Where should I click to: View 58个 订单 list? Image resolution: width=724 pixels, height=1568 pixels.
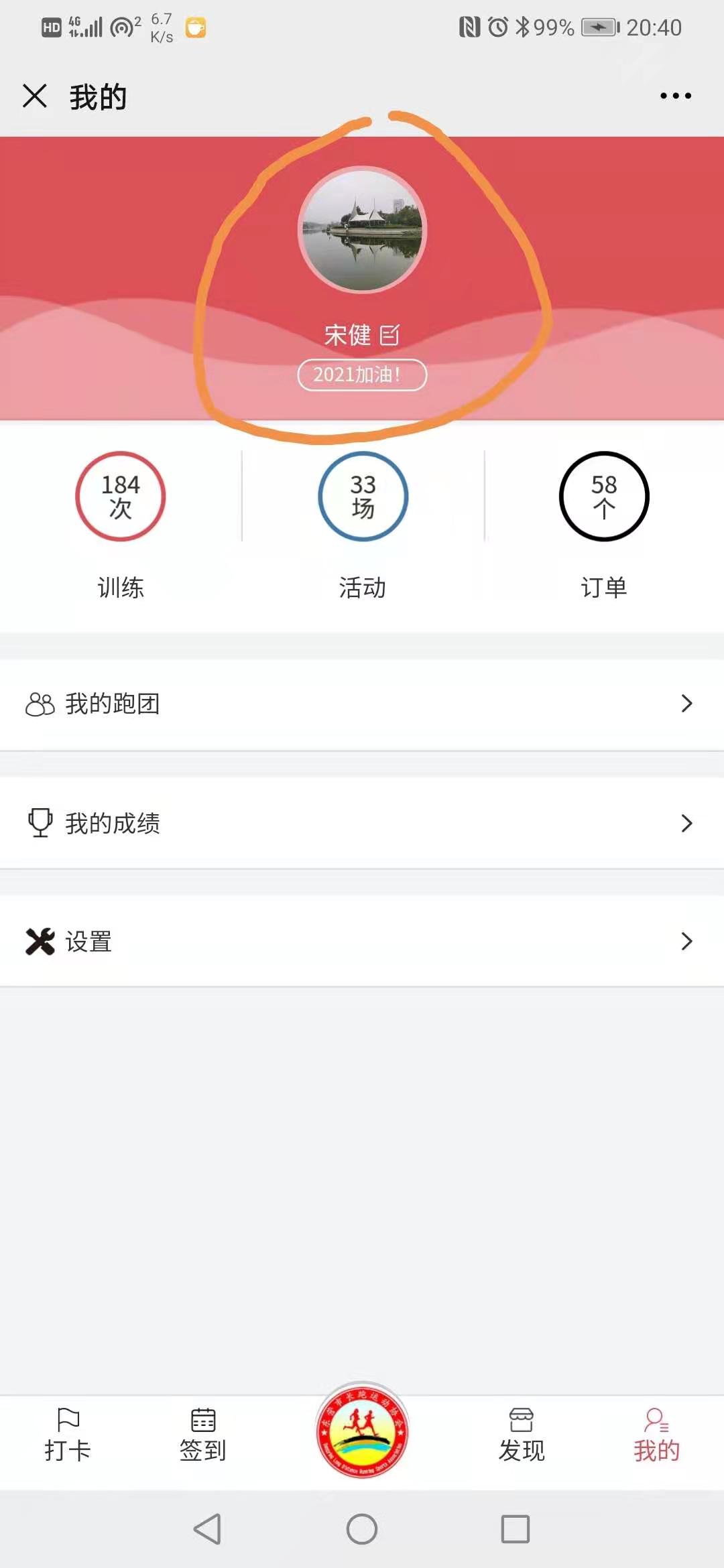coord(604,497)
